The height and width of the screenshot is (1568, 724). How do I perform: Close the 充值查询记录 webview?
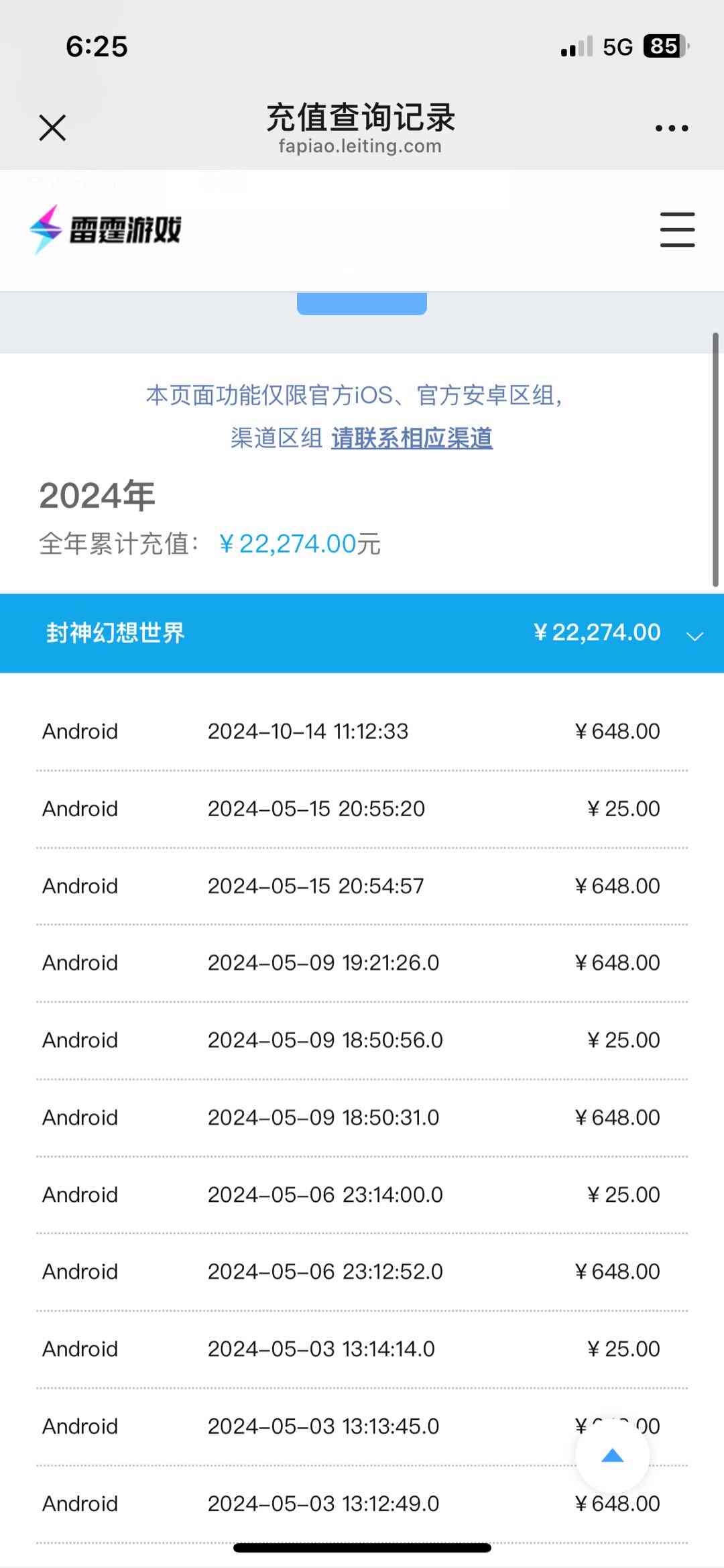(x=52, y=127)
